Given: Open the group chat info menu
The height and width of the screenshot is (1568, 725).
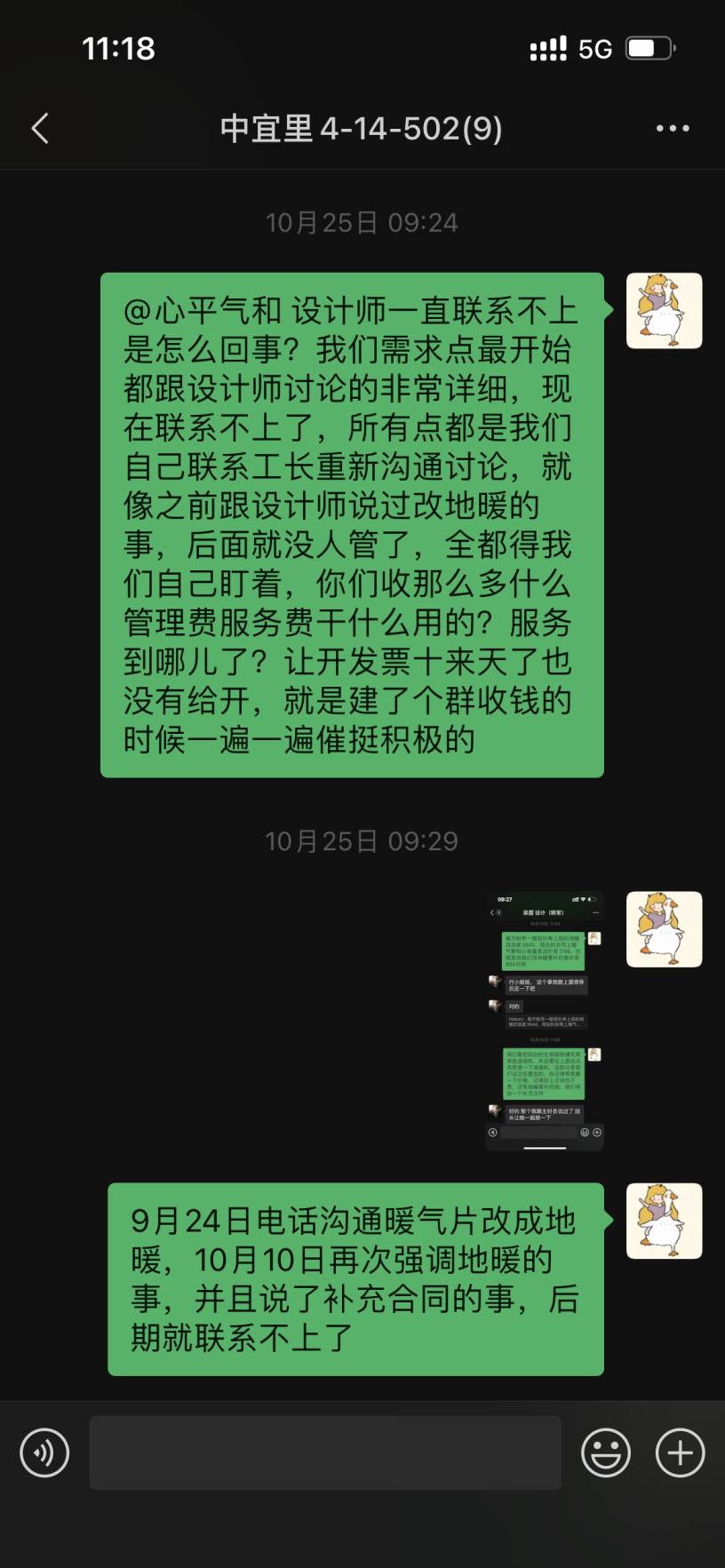Looking at the screenshot, I should pyautogui.click(x=673, y=129).
